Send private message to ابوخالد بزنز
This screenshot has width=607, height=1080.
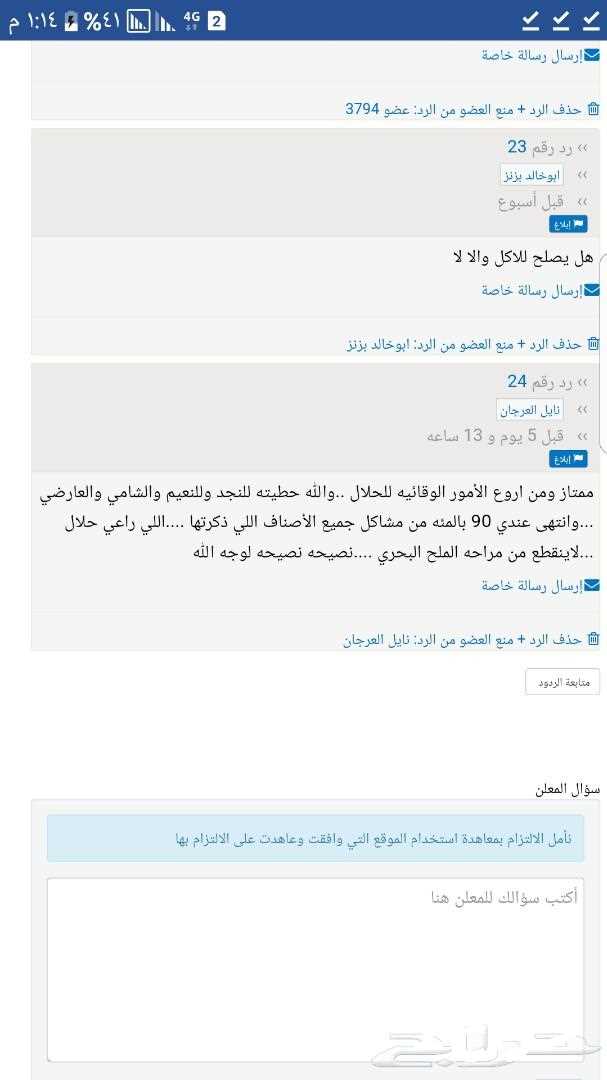(541, 291)
